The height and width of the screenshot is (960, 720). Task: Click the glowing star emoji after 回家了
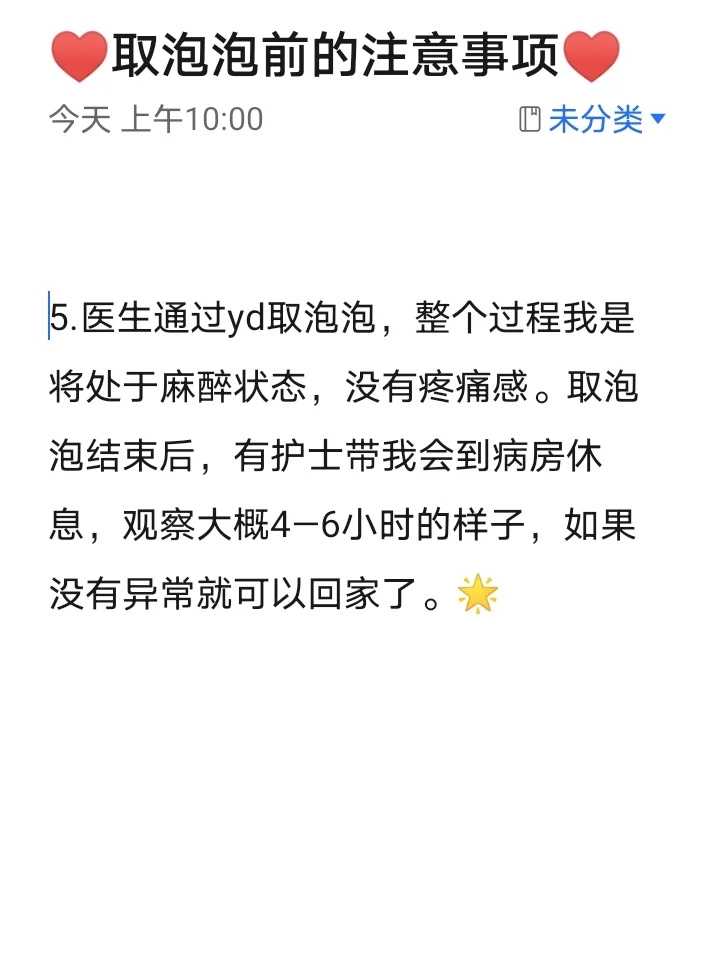pos(478,593)
